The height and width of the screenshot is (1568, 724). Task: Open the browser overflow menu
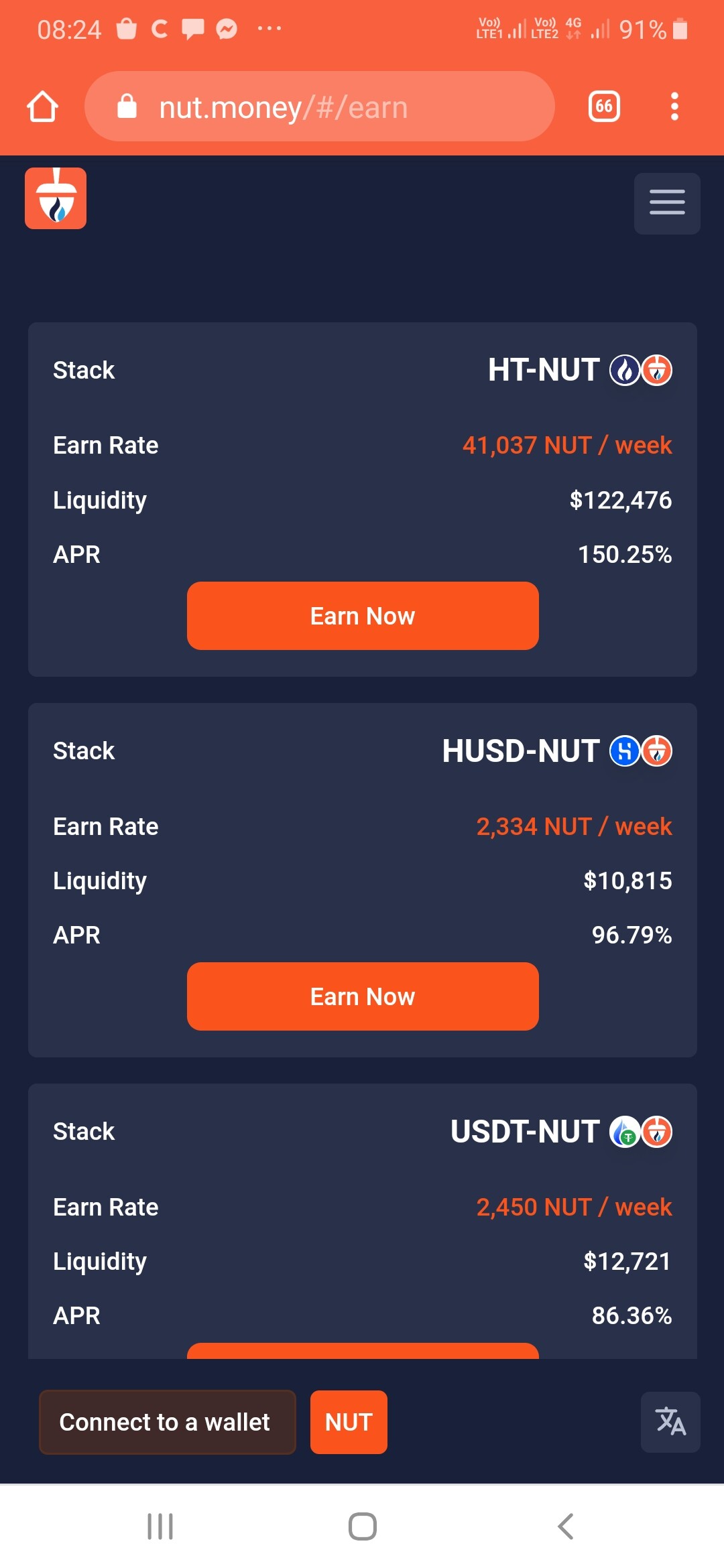point(674,107)
